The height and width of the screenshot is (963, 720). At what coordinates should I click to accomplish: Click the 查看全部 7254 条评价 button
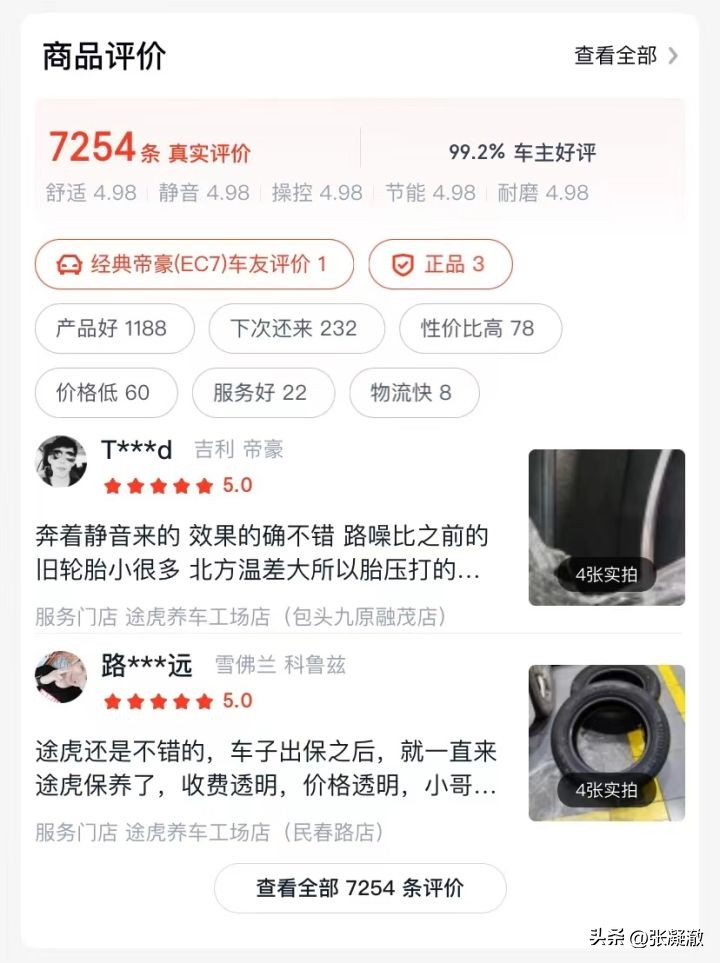(x=360, y=888)
